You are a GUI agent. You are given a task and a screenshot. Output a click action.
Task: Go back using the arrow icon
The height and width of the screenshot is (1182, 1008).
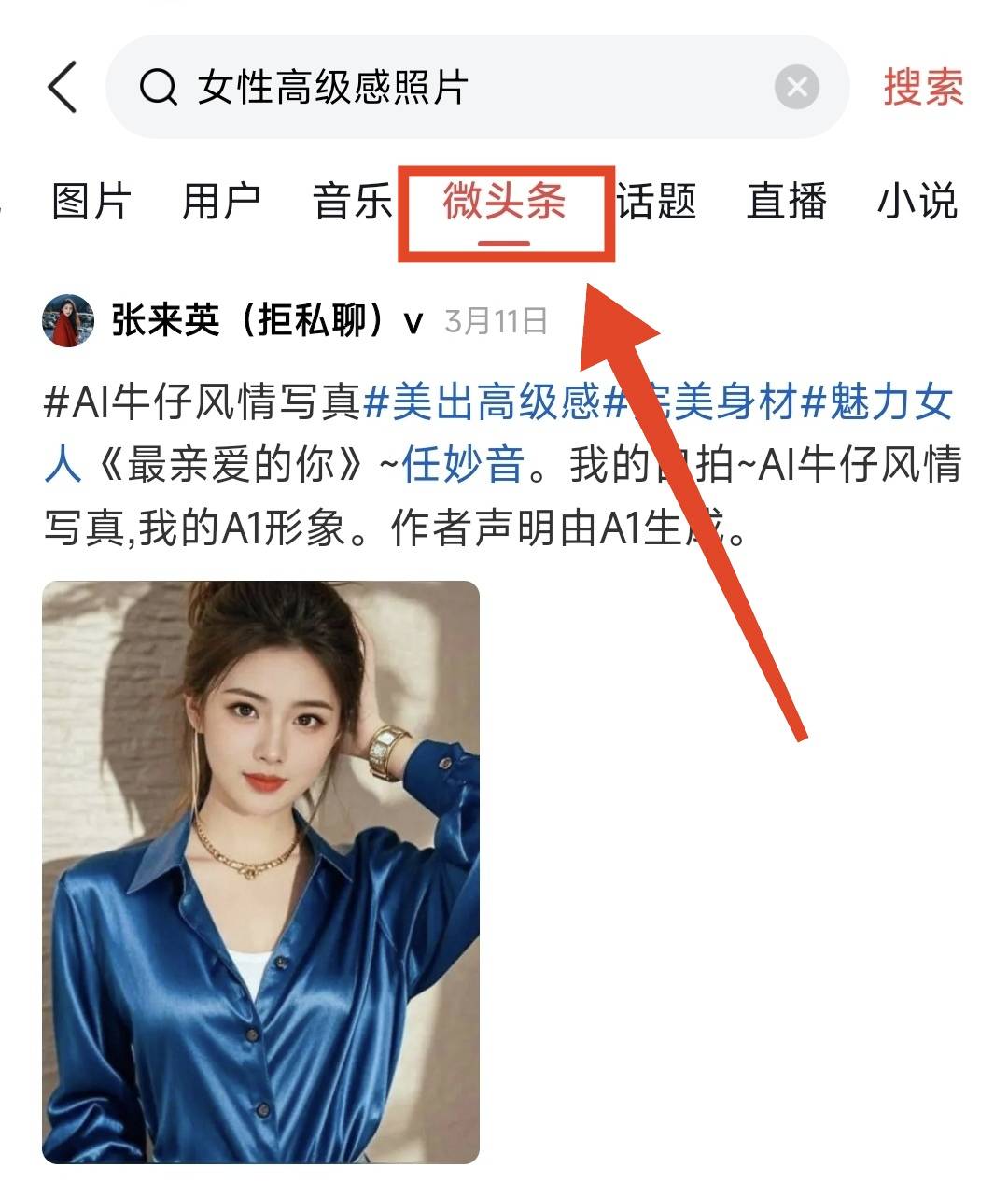click(63, 88)
